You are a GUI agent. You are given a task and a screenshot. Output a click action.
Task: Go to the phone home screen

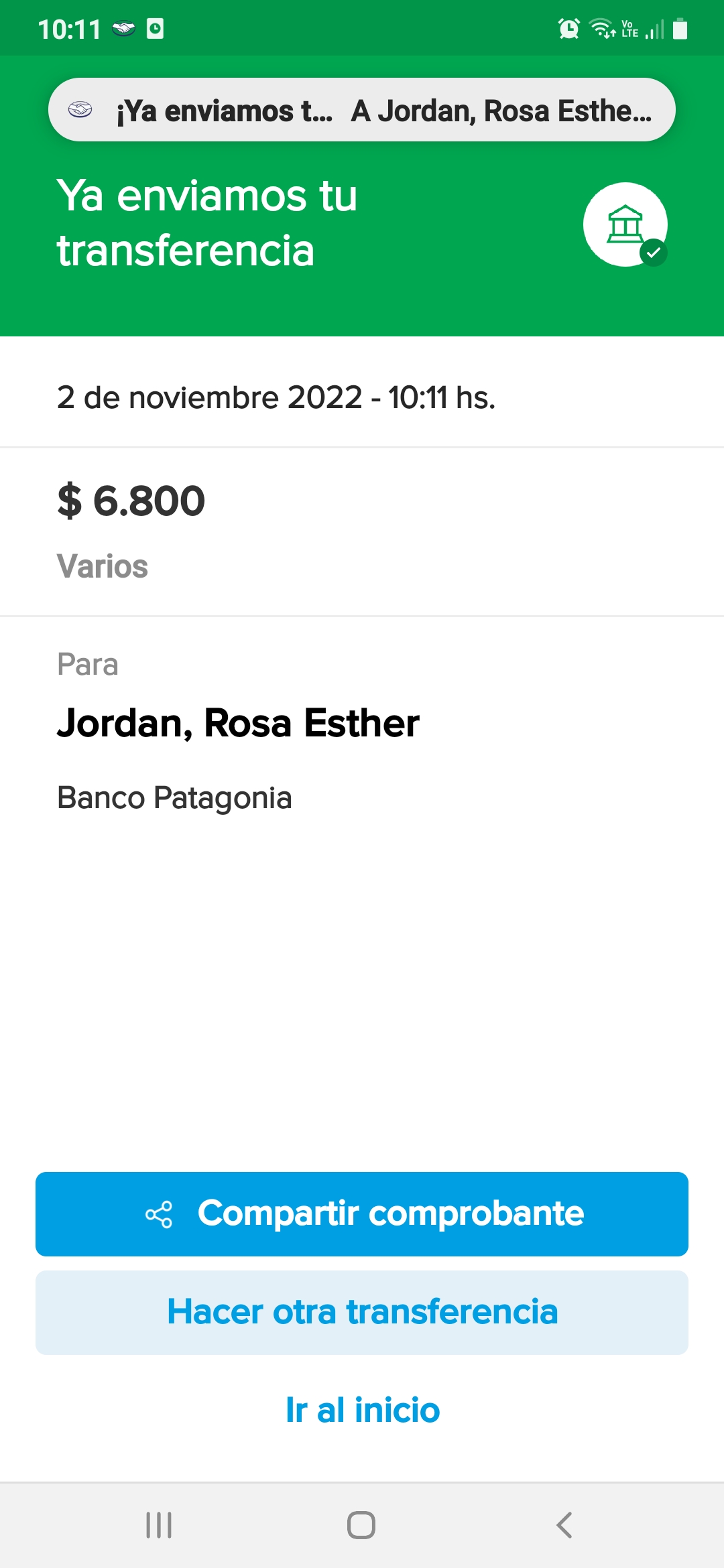point(361,1525)
